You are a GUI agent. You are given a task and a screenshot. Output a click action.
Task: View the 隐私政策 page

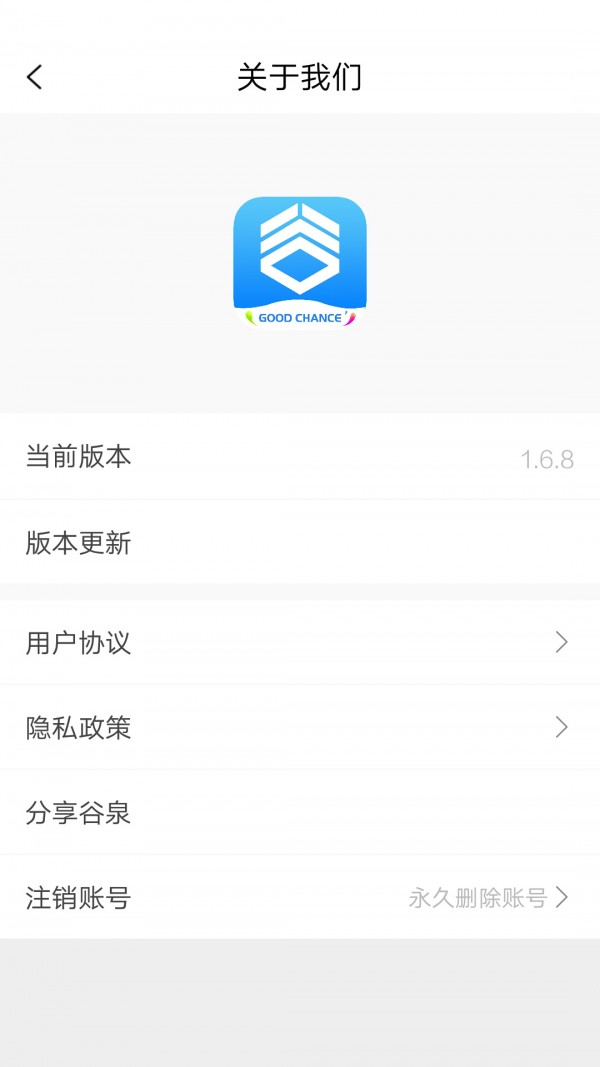tap(300, 727)
